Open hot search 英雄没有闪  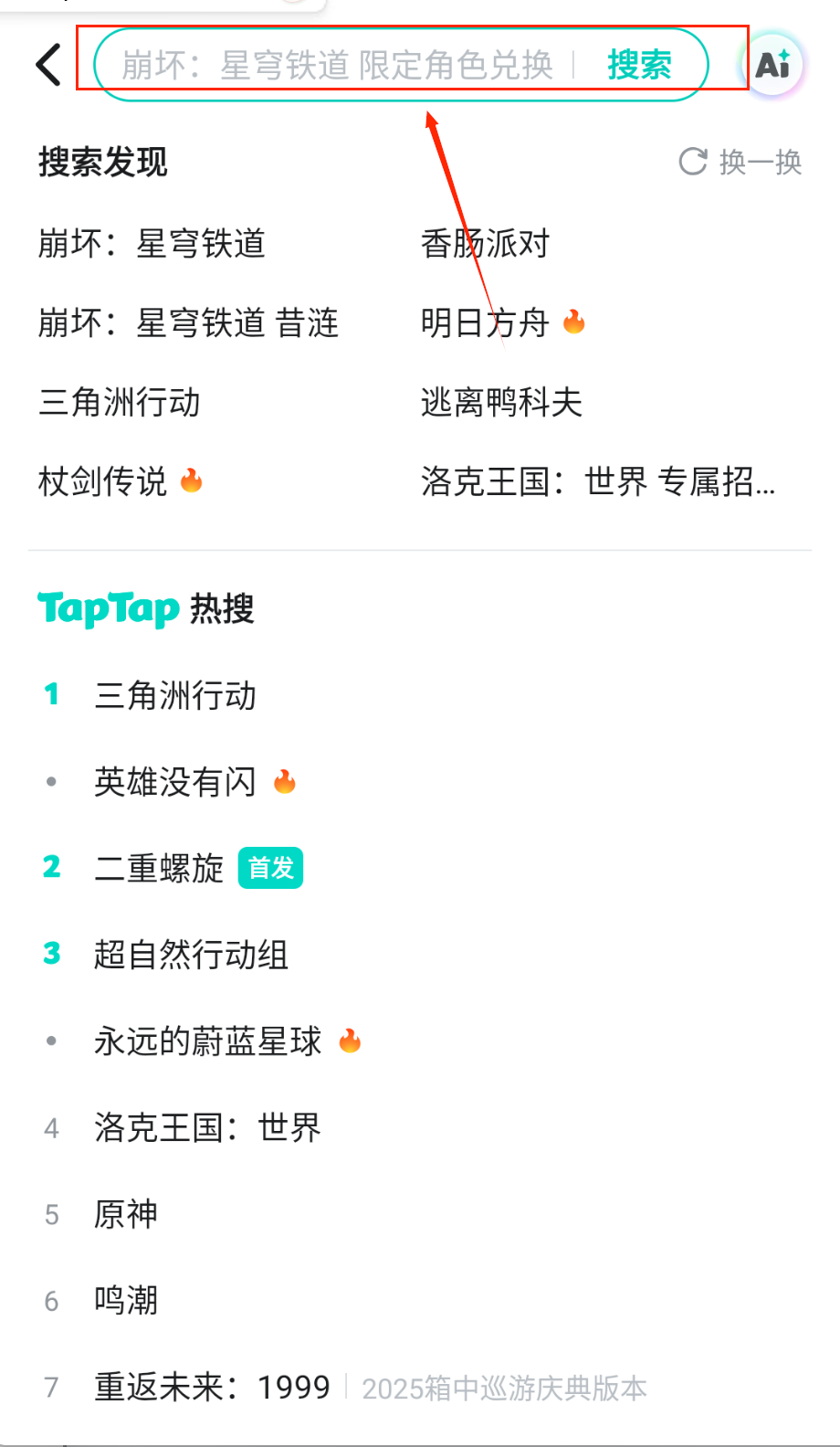[175, 782]
